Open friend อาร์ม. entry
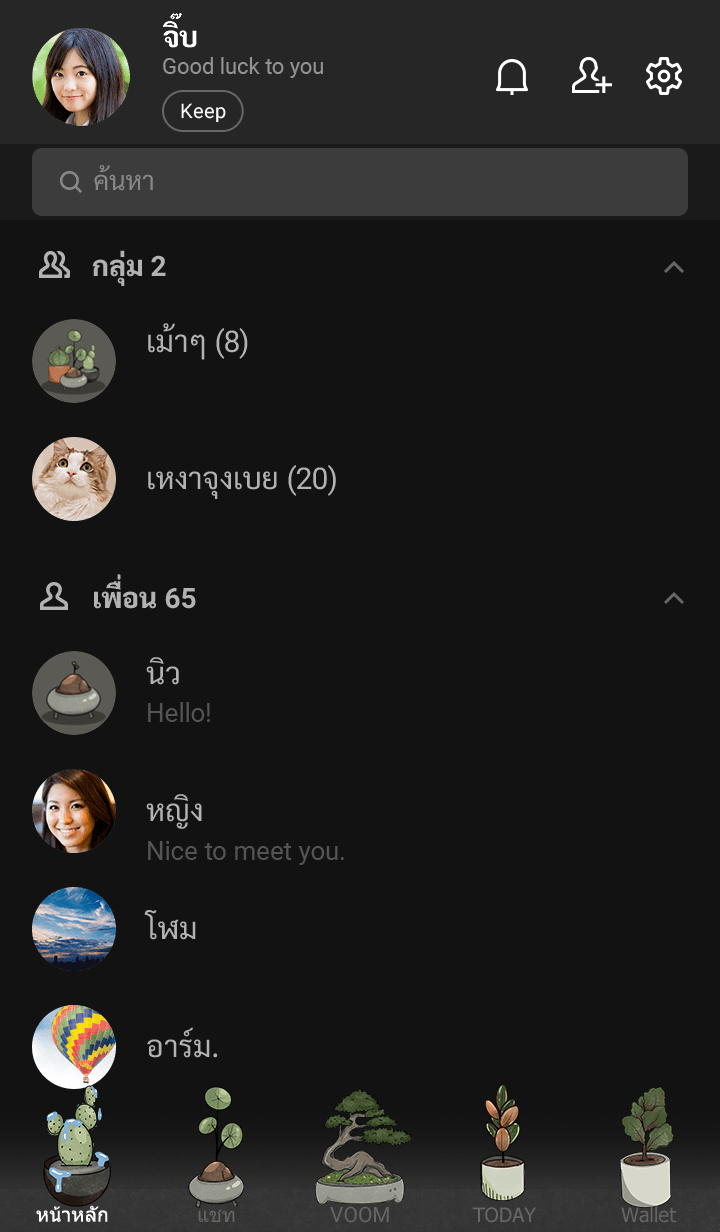 [182, 1047]
